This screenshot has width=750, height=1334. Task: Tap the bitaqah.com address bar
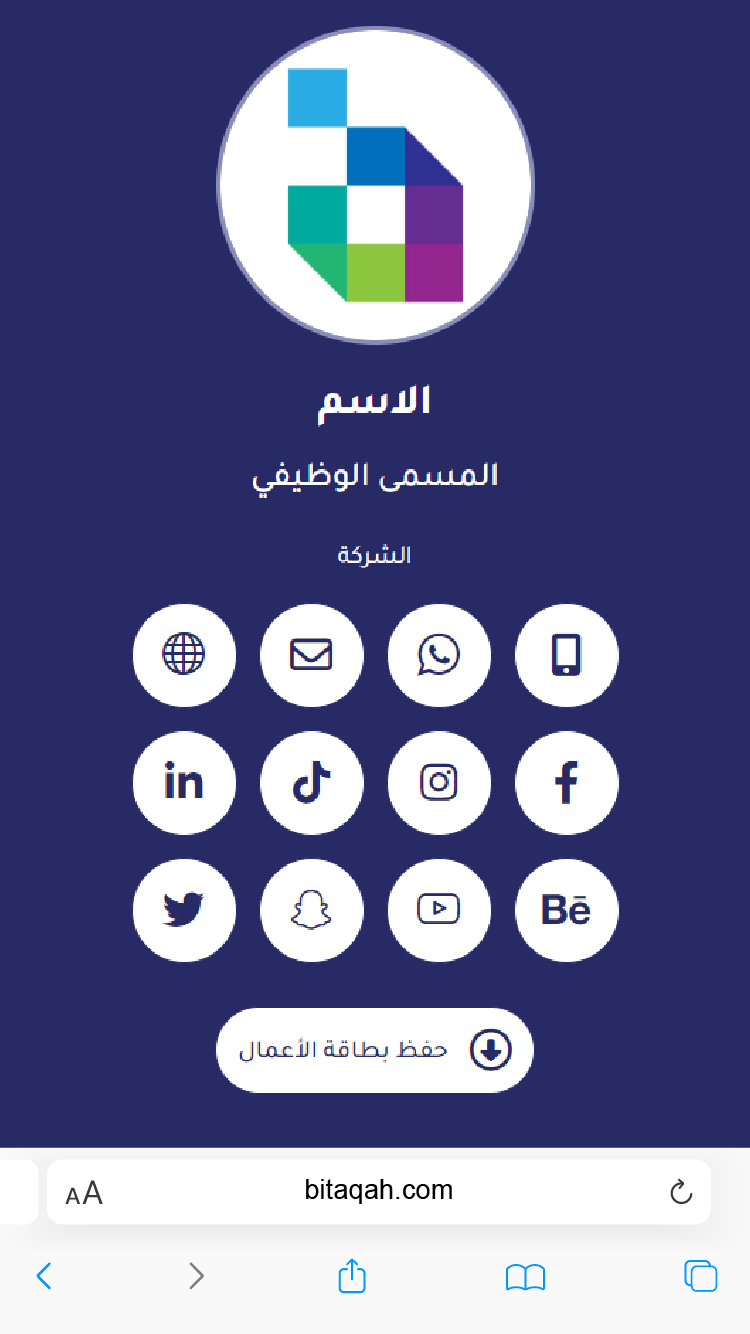379,1191
